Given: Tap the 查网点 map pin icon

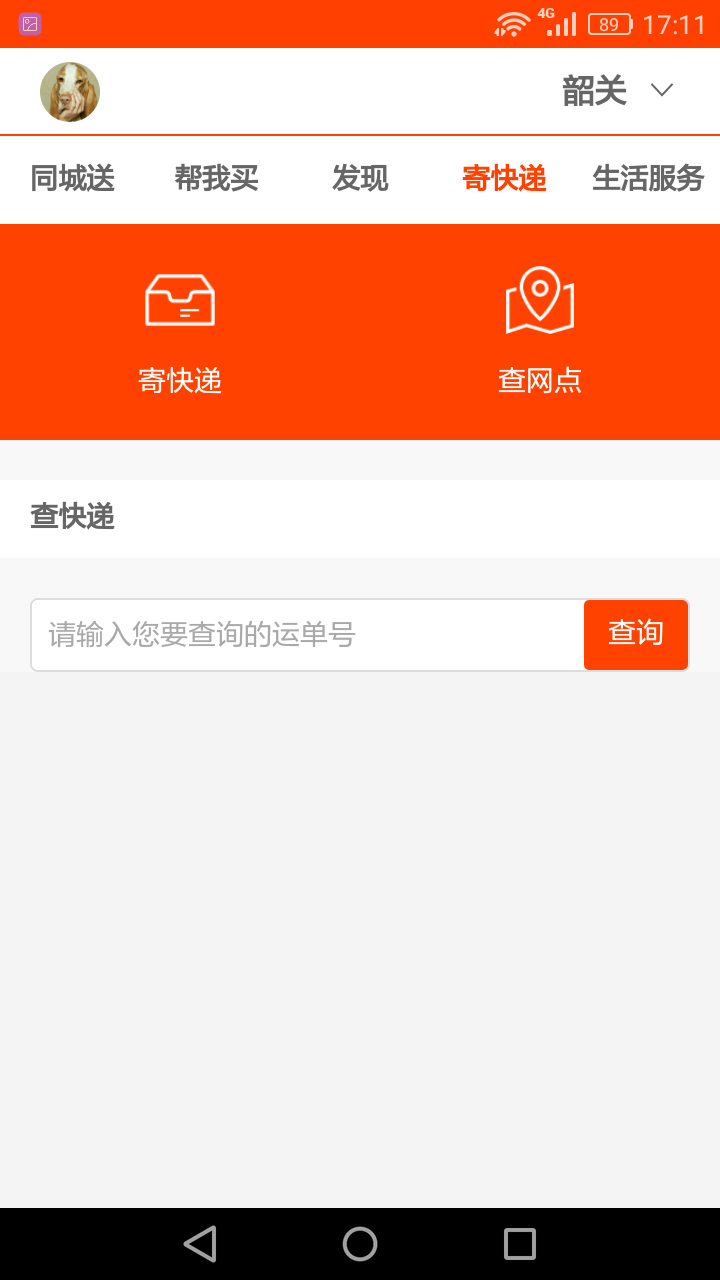Looking at the screenshot, I should coord(540,298).
